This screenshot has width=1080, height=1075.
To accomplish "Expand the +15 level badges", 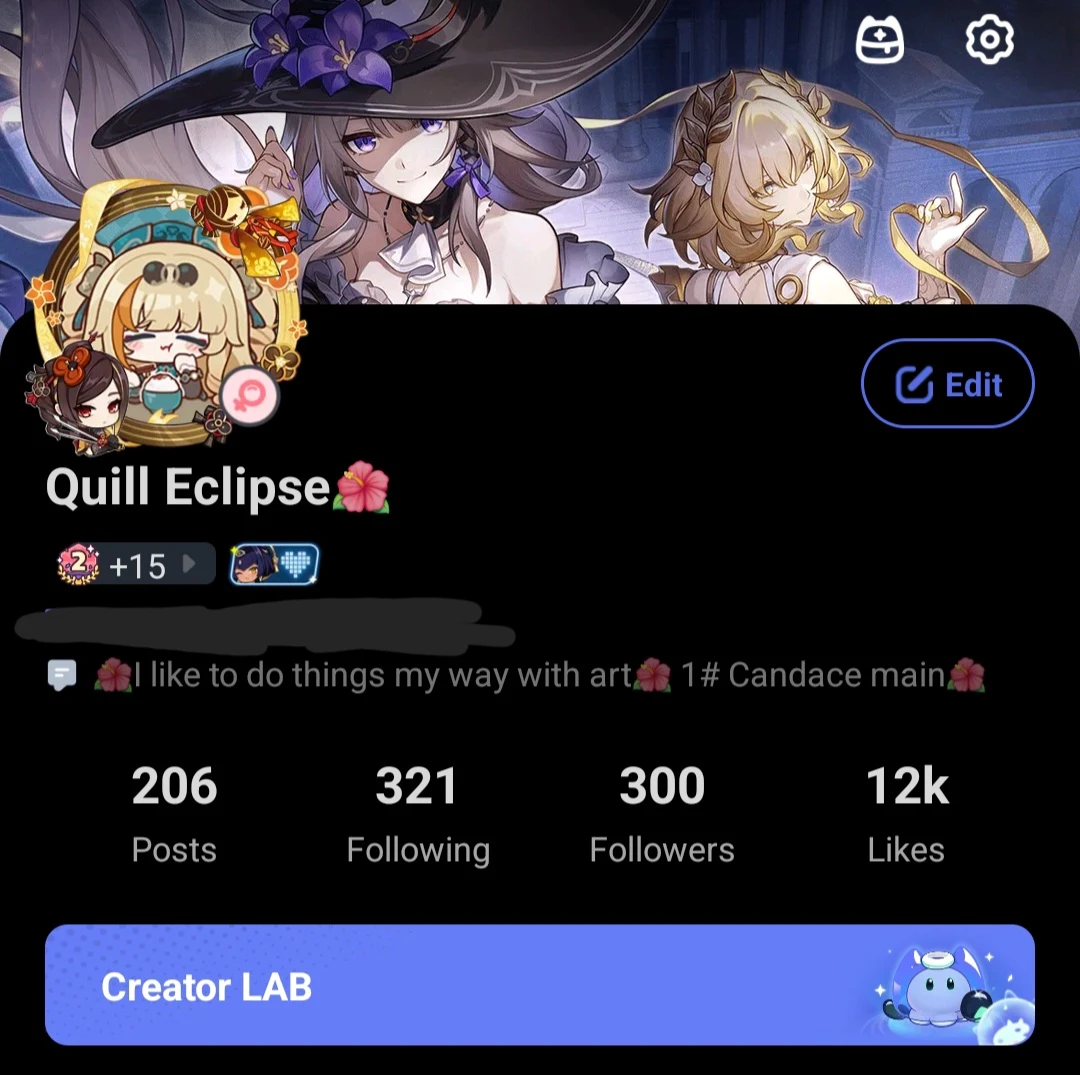I will coord(136,565).
